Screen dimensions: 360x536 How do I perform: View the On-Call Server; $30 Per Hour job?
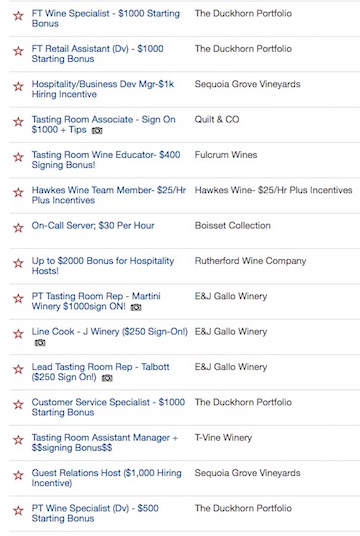(x=93, y=226)
